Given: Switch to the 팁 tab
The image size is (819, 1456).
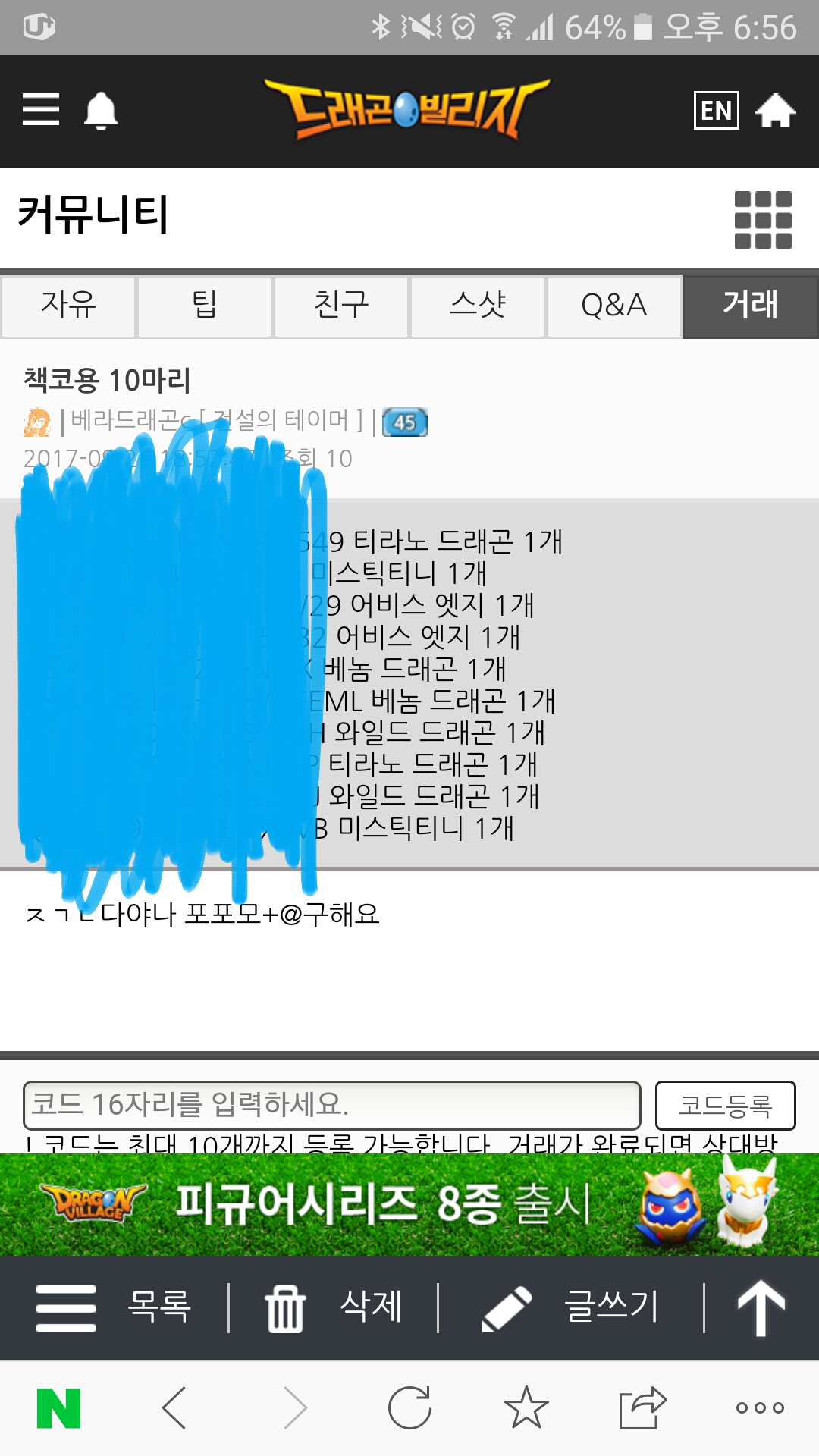Looking at the screenshot, I should click(x=205, y=306).
